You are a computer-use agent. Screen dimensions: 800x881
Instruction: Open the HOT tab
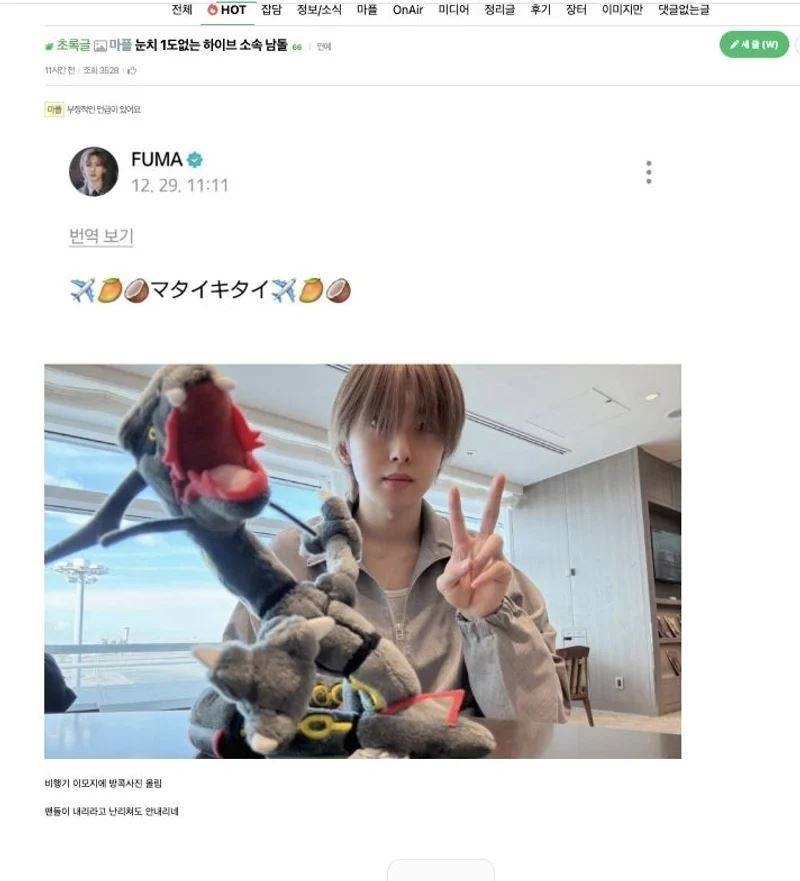tap(227, 10)
